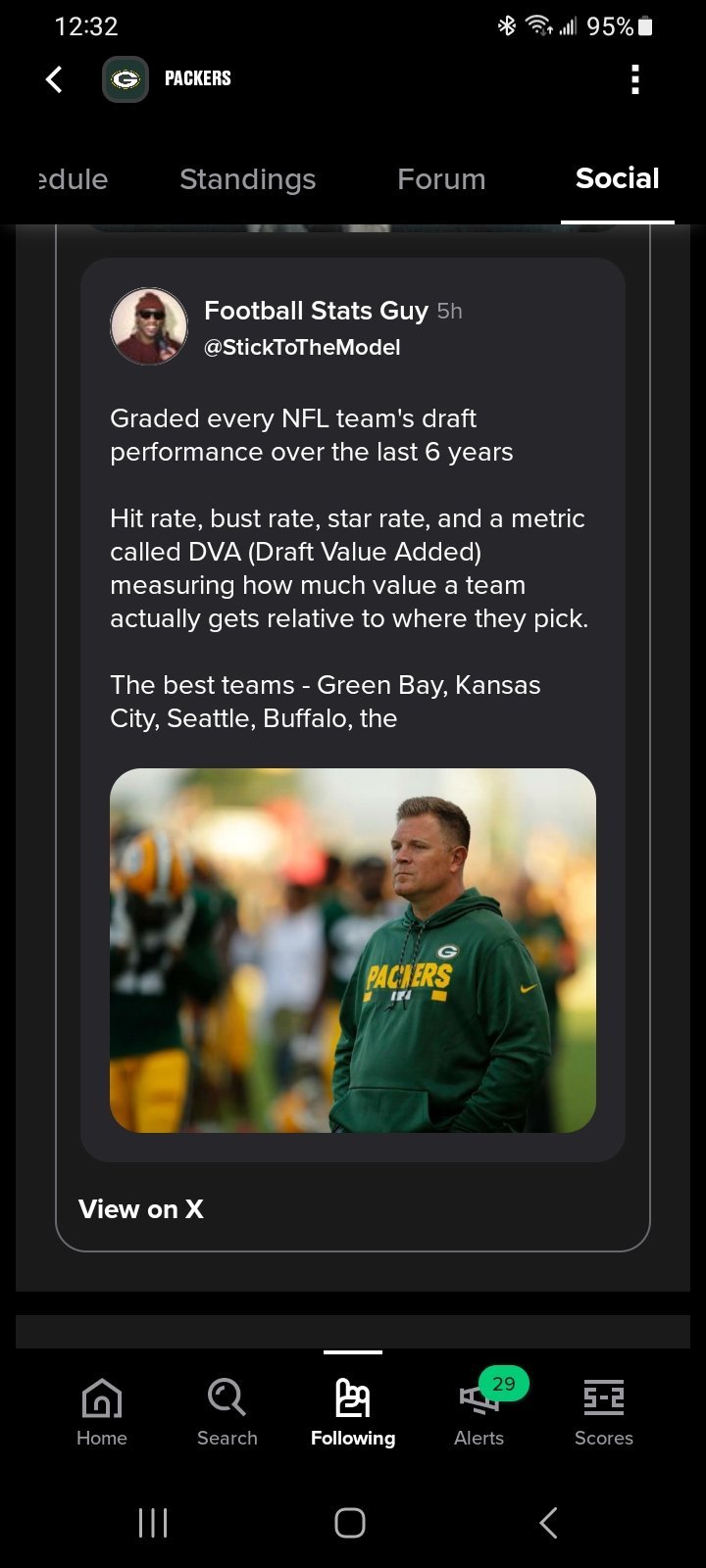This screenshot has width=706, height=1568.
Task: Go back using the top arrow
Action: click(x=55, y=79)
